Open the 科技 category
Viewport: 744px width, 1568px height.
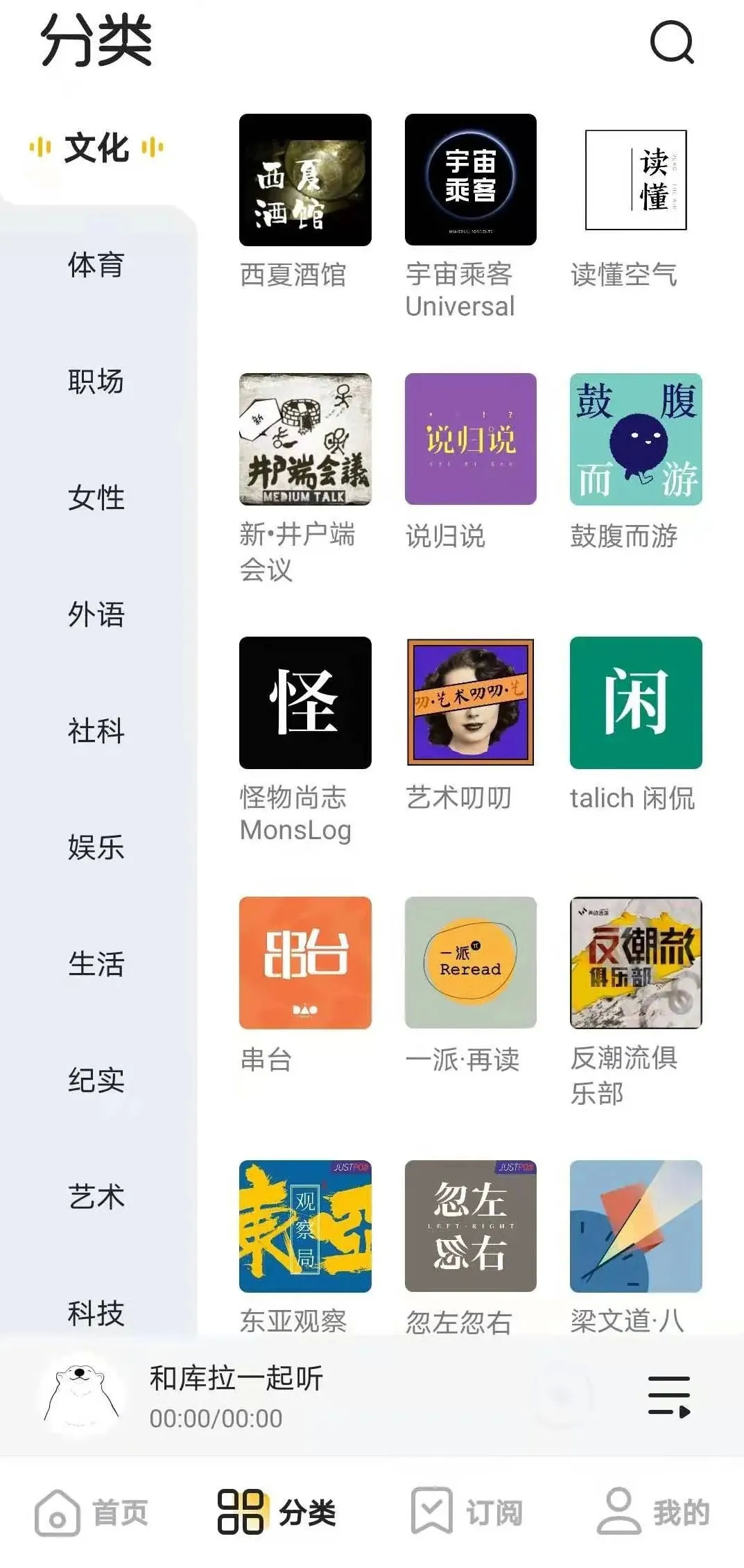tap(96, 1313)
